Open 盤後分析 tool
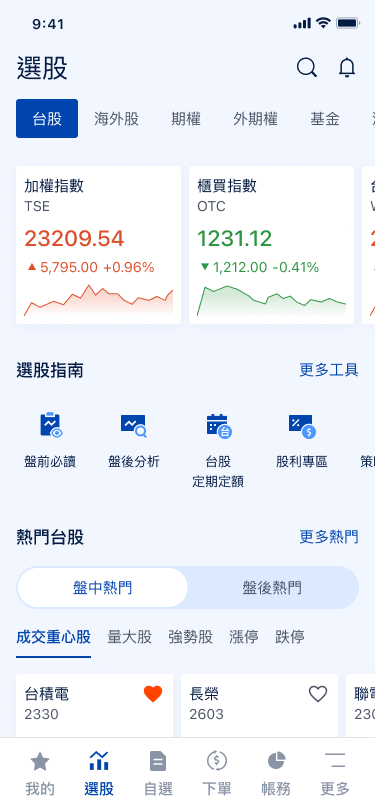This screenshot has height=812, width=375. (x=134, y=440)
